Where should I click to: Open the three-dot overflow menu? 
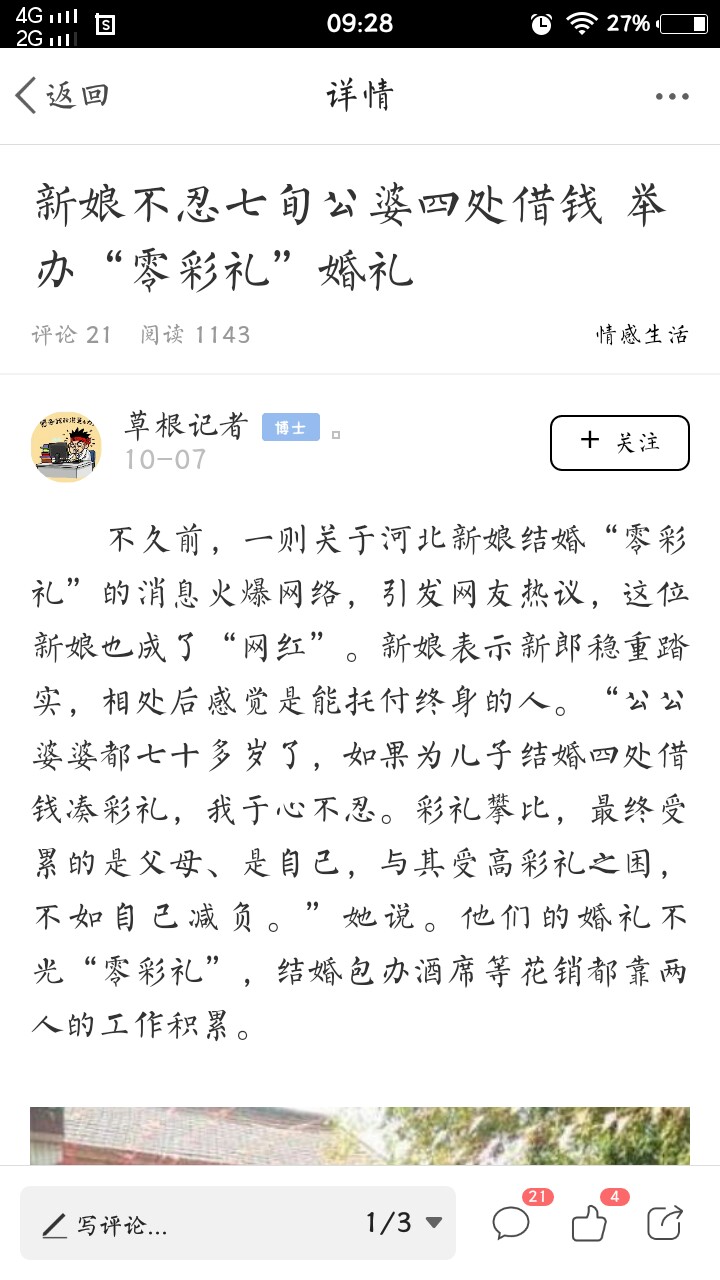pos(672,97)
